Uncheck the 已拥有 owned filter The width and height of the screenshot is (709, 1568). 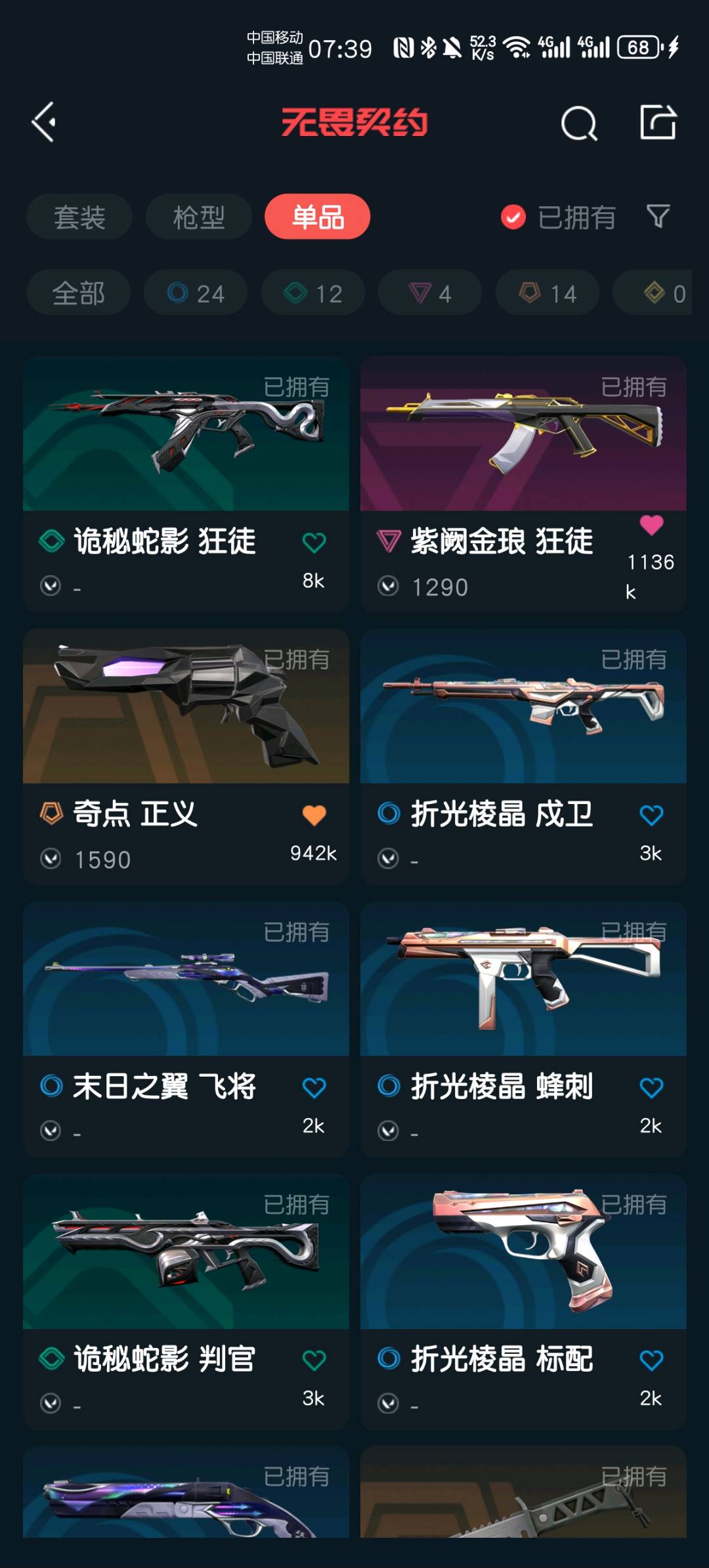coord(513,217)
